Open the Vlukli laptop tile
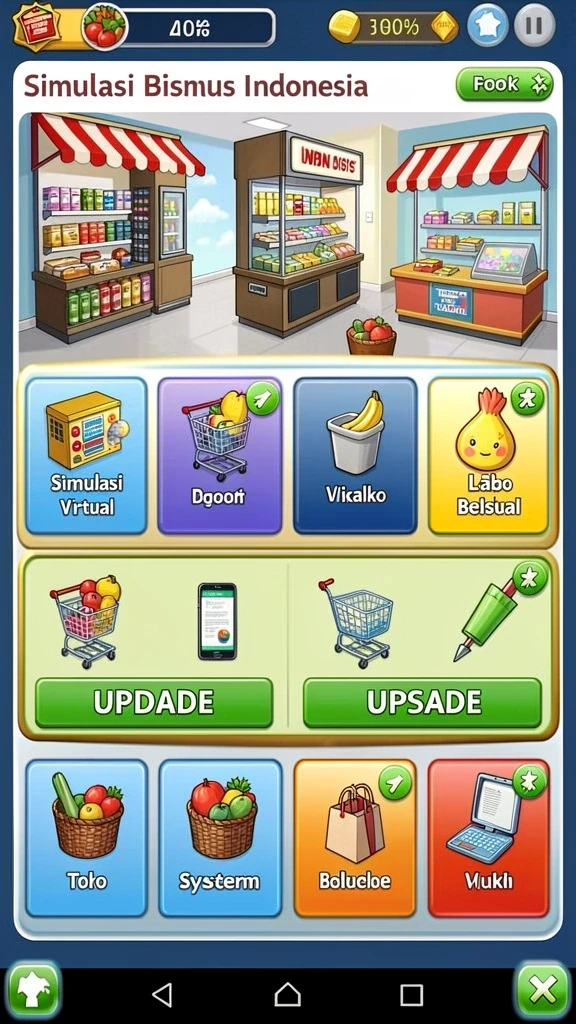 point(488,838)
